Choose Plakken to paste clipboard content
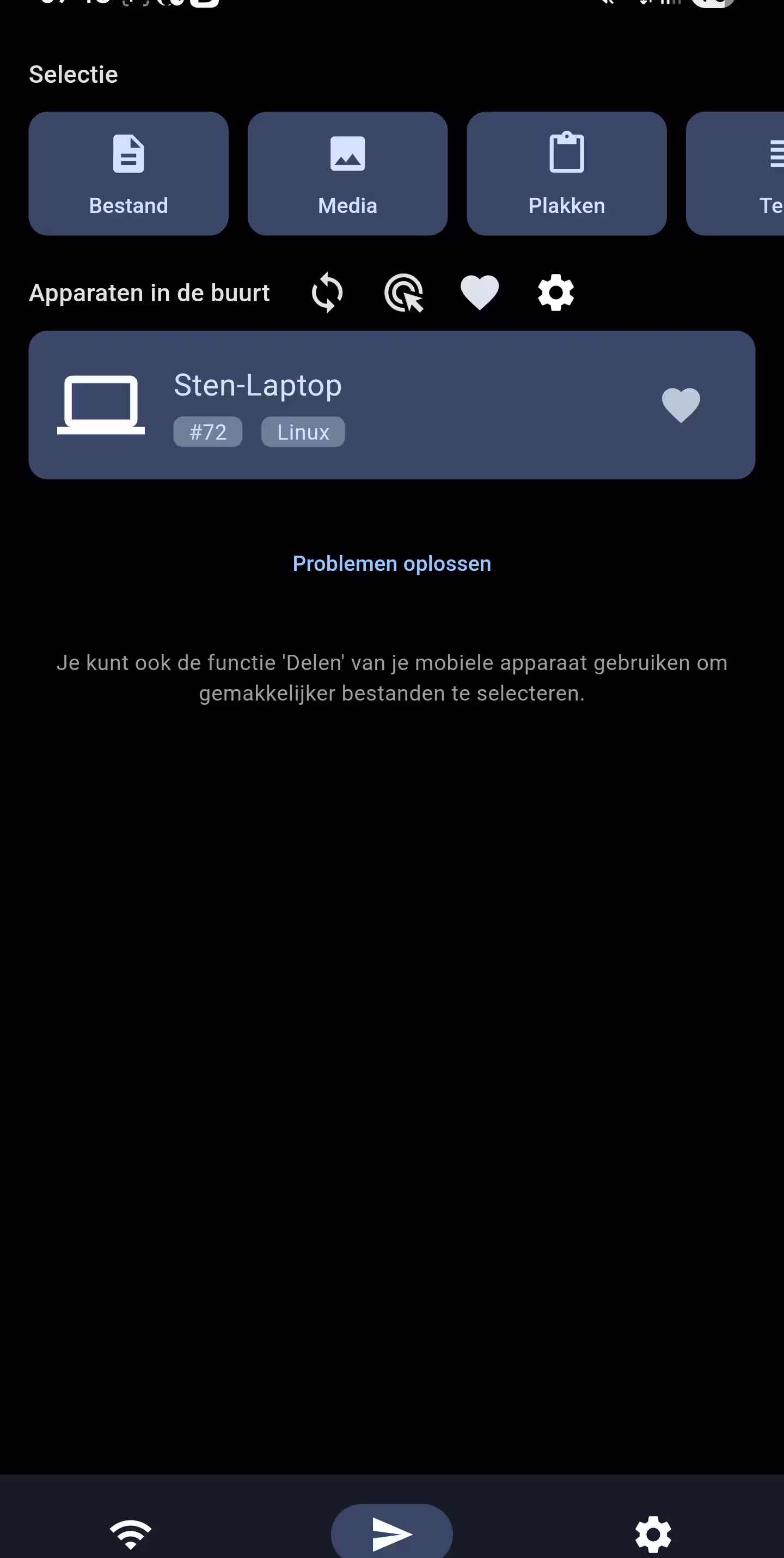784x1558 pixels. (x=566, y=174)
